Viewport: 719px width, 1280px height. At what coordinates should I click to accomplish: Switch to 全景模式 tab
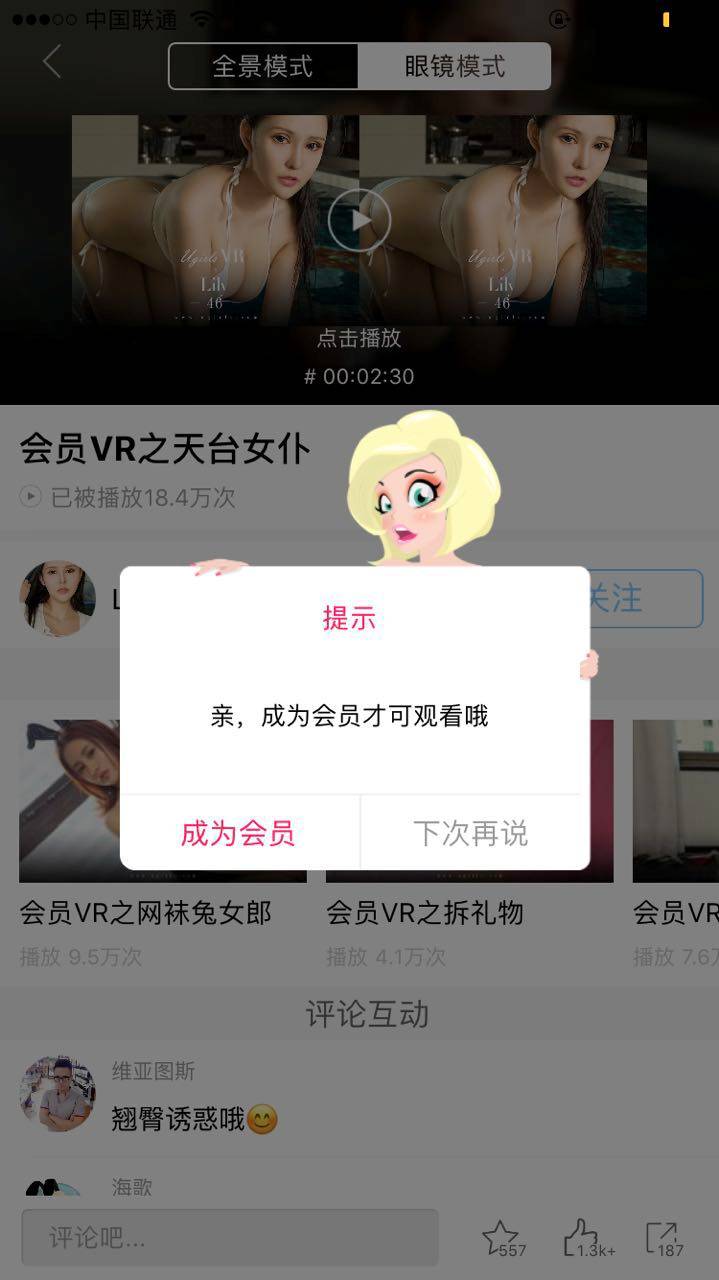[x=263, y=67]
